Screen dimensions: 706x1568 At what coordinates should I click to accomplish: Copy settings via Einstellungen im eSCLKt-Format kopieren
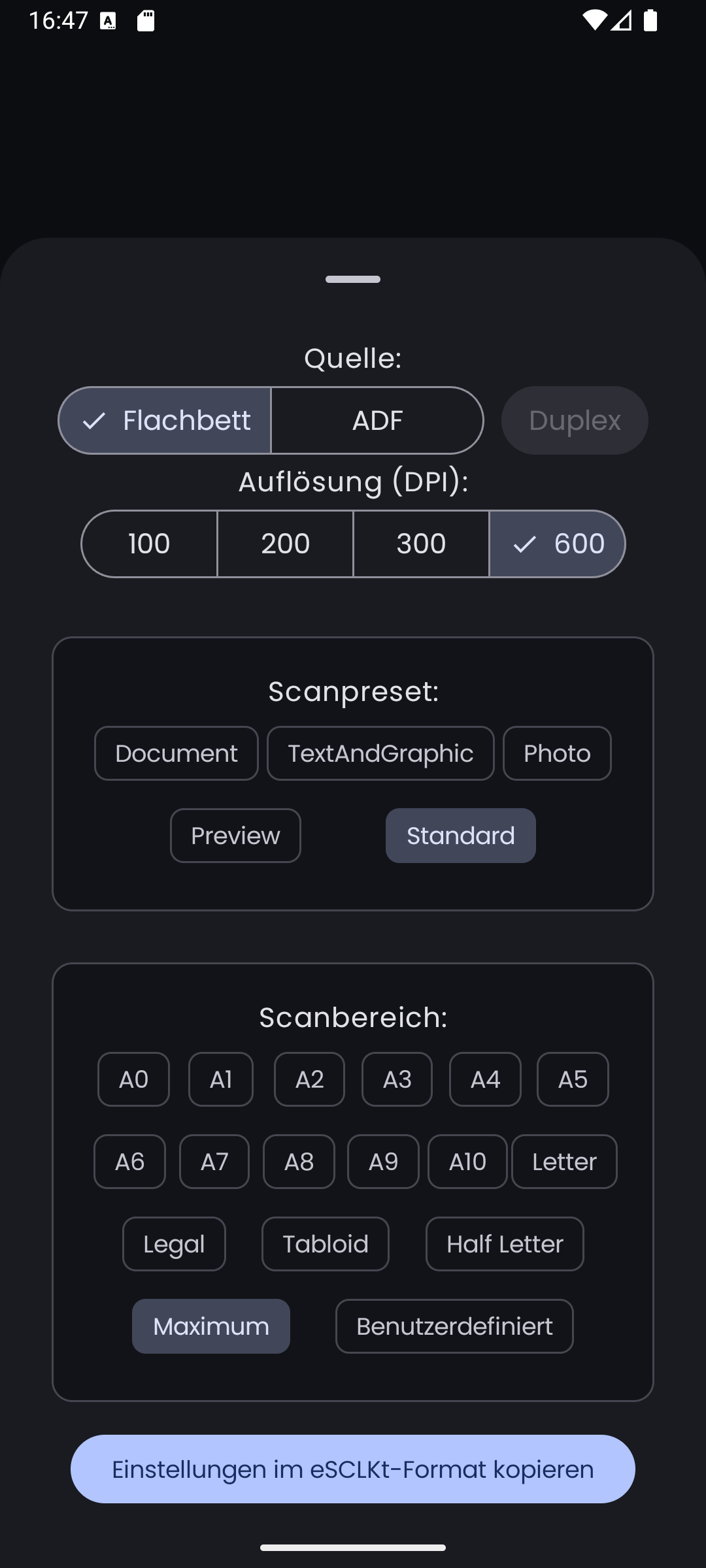pos(353,1469)
